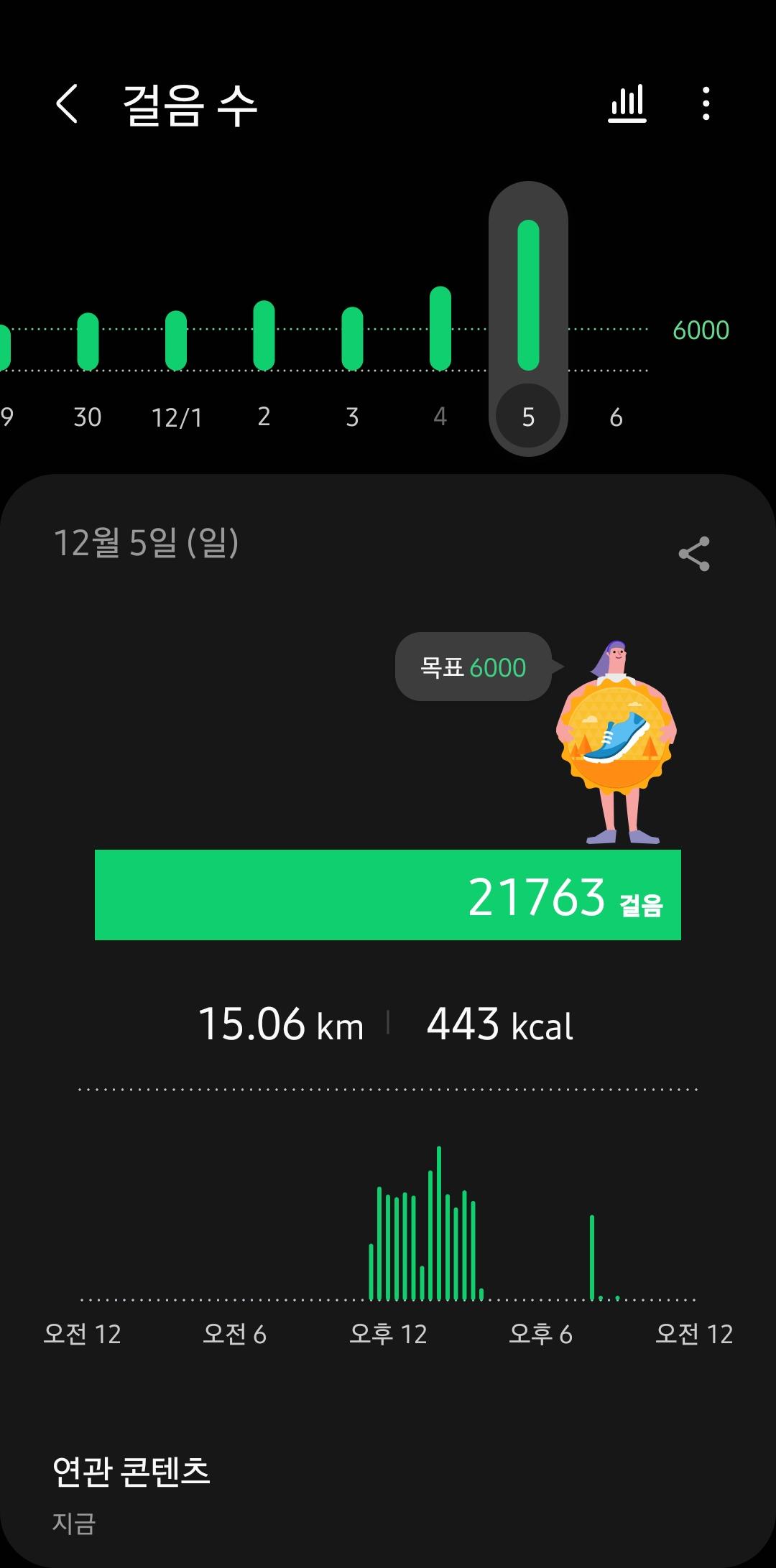Go back from the 걸음 수 screen
The width and height of the screenshot is (776, 1568).
click(x=67, y=104)
